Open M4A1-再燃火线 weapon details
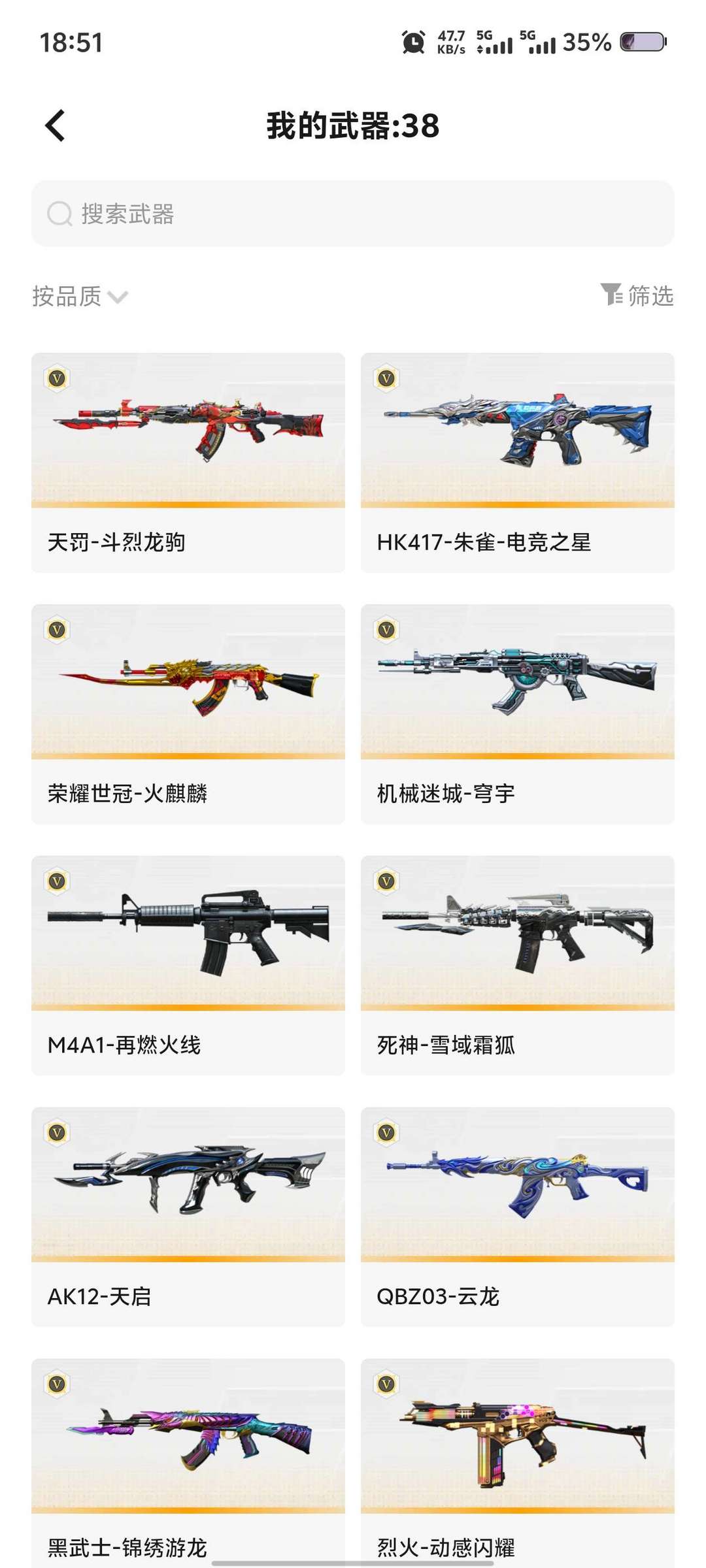This screenshot has width=706, height=1568. pyautogui.click(x=188, y=965)
